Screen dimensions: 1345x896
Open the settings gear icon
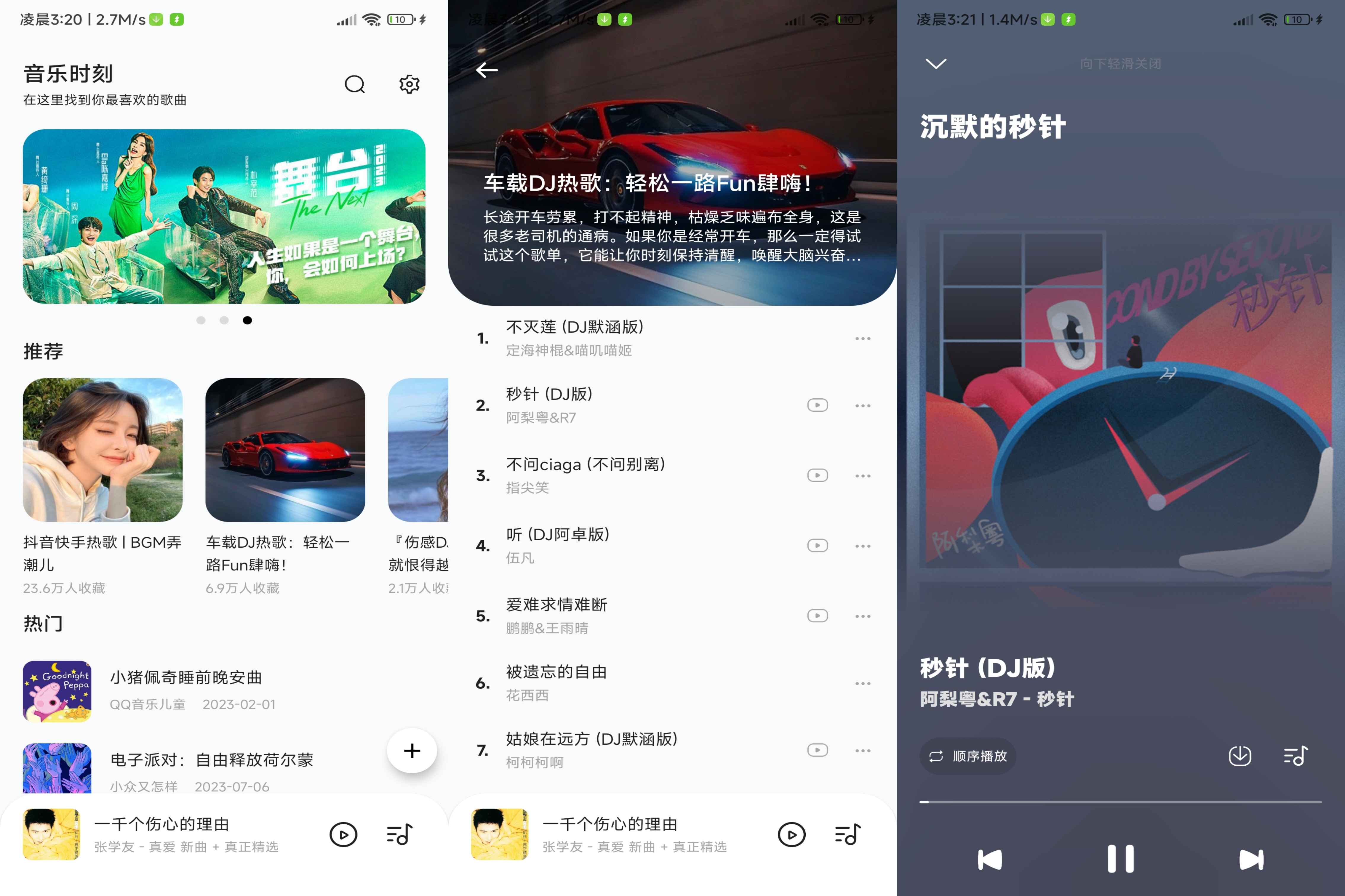coord(409,85)
